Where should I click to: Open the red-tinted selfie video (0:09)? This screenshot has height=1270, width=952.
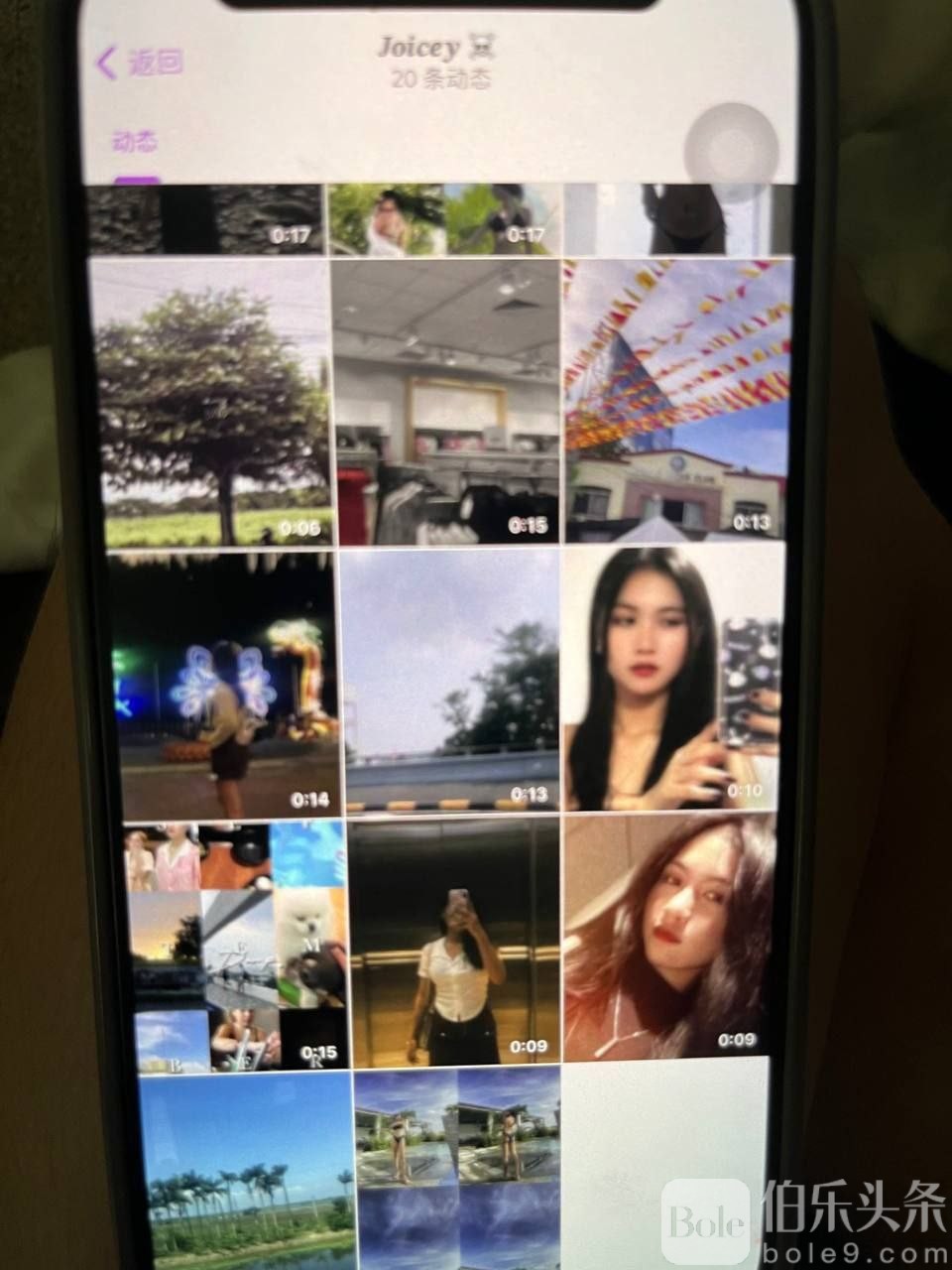point(668,938)
